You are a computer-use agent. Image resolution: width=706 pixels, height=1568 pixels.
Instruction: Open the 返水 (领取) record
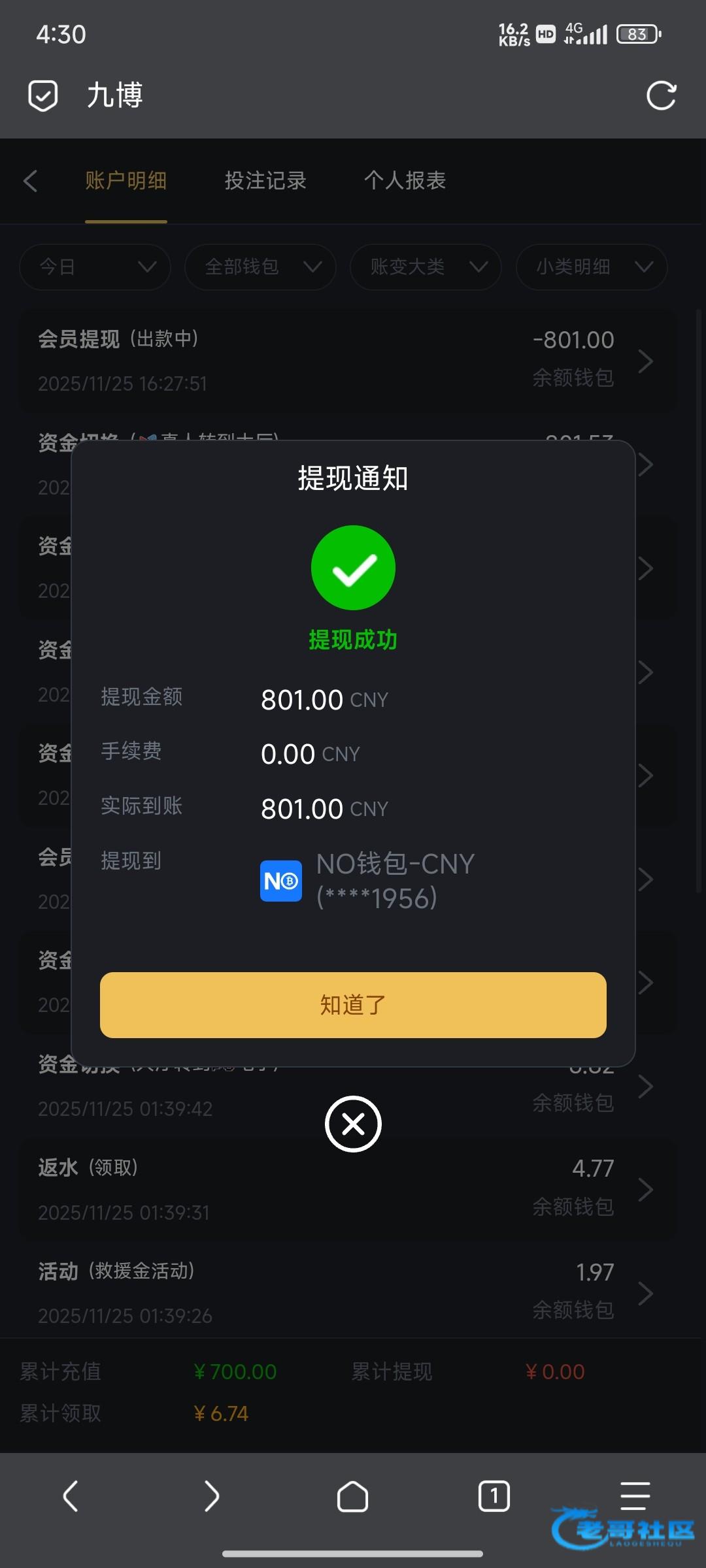(x=346, y=1189)
